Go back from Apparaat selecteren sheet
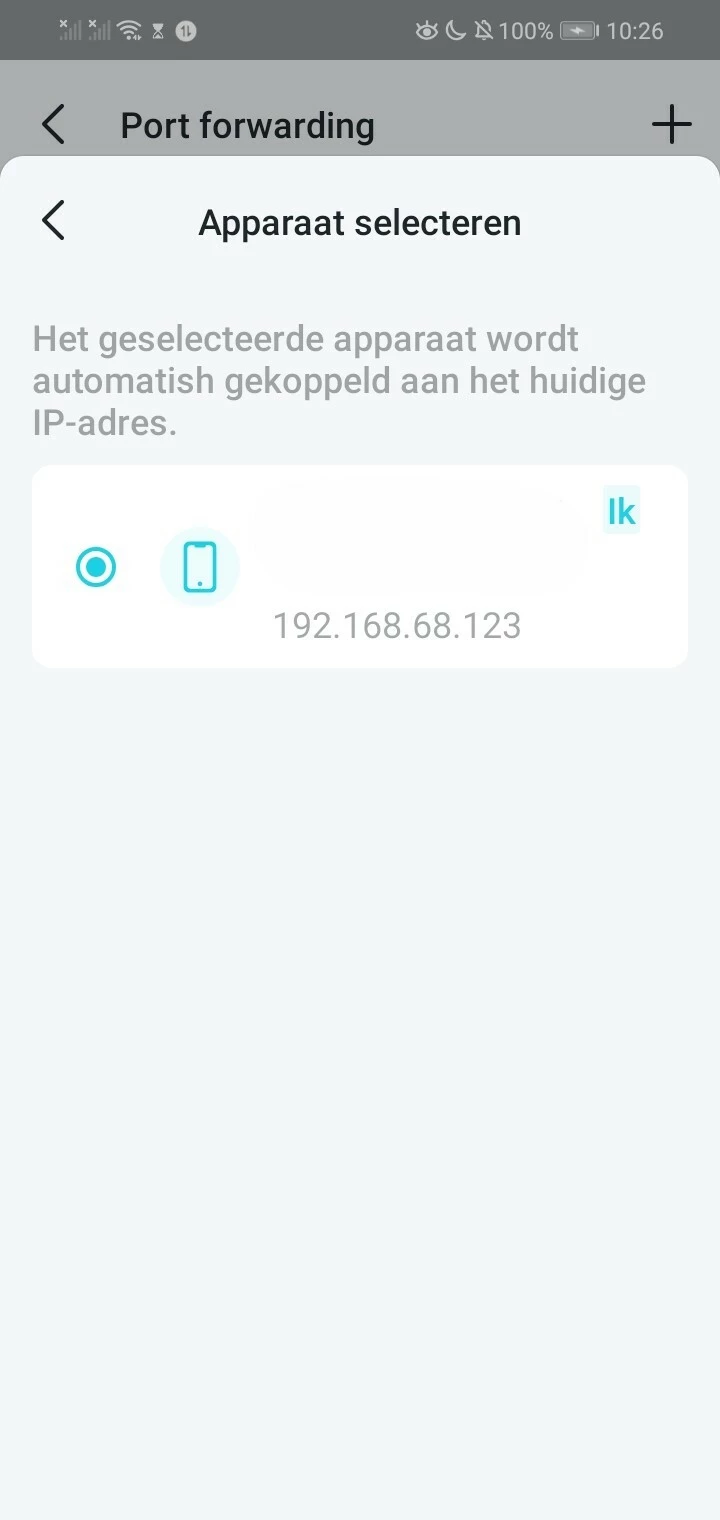Screen dimensions: 720x1520 53,221
